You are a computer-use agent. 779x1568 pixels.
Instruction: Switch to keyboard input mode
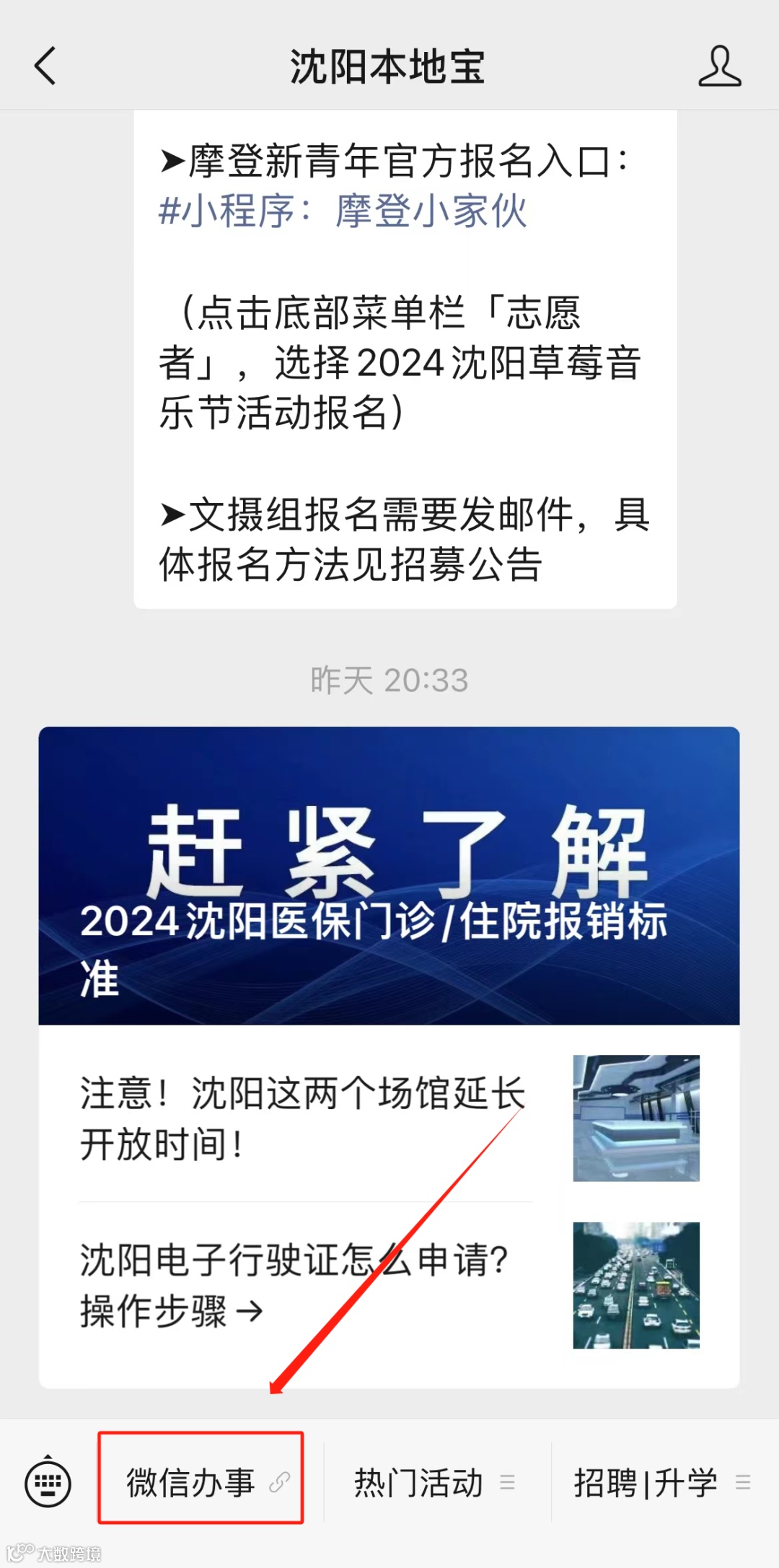pos(48,1483)
